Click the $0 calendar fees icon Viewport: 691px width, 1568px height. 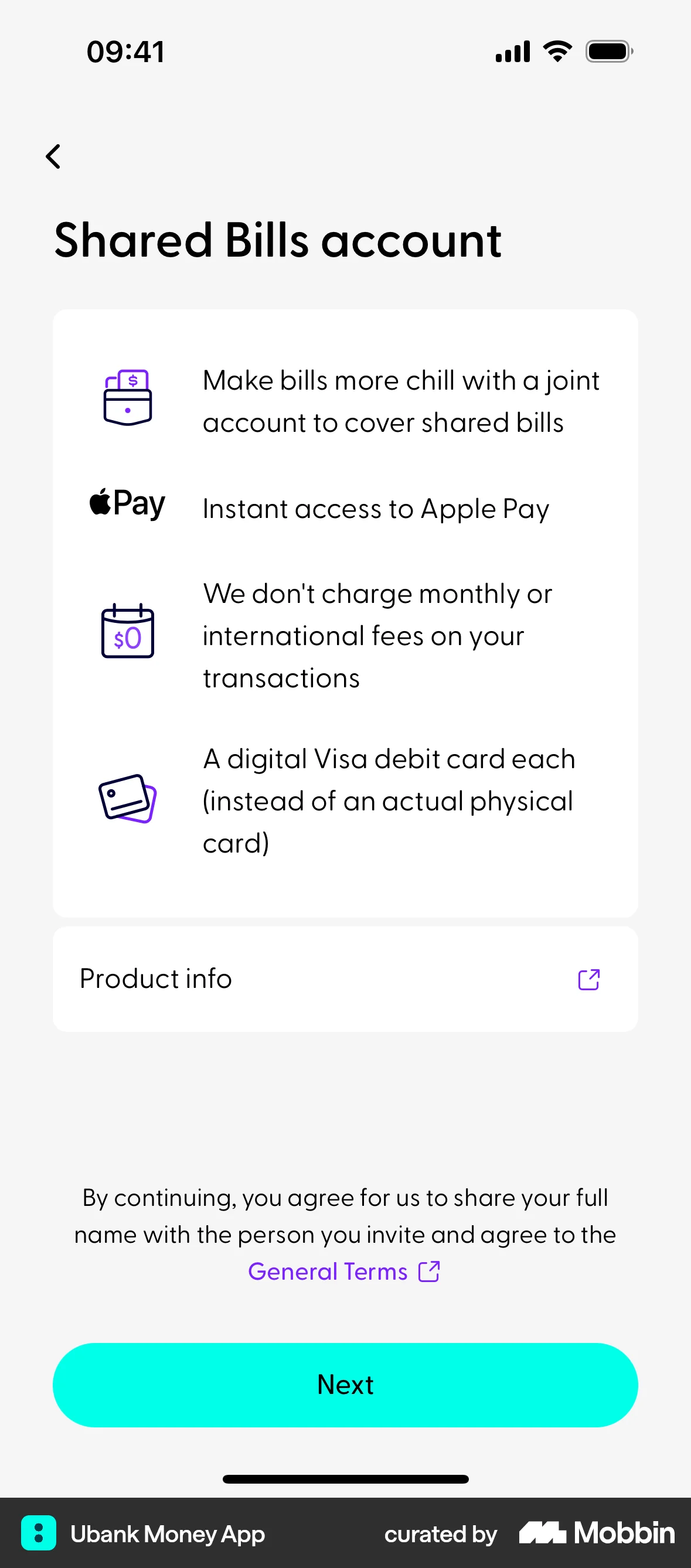tap(127, 633)
